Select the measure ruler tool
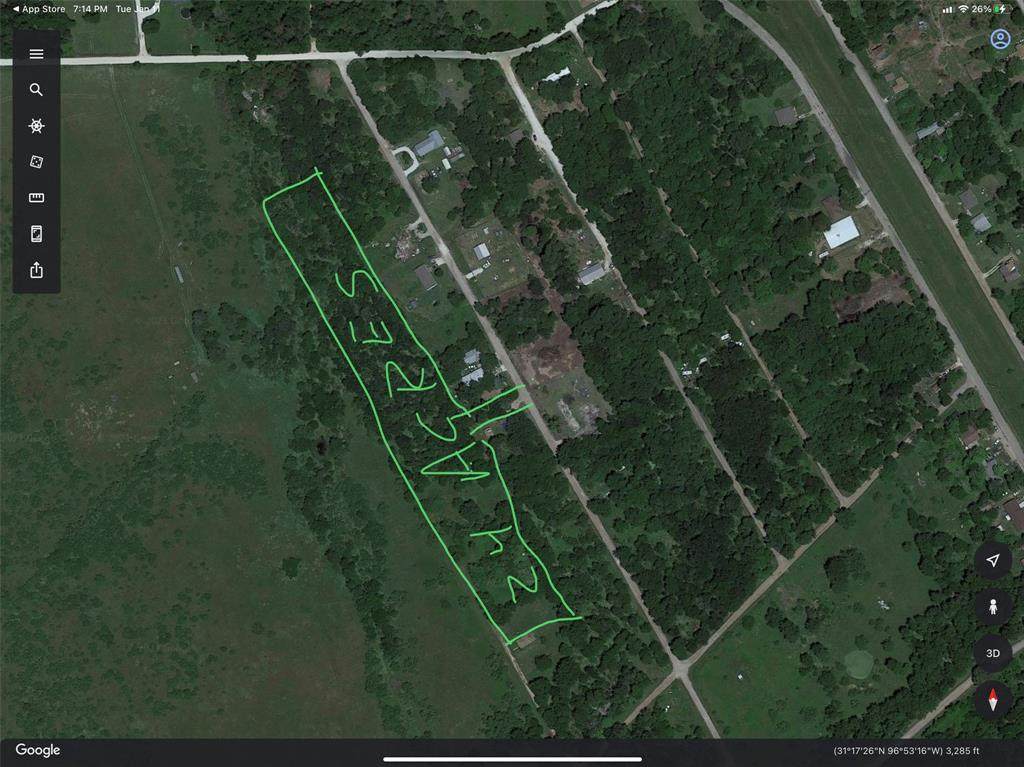The width and height of the screenshot is (1024, 767). 36,198
